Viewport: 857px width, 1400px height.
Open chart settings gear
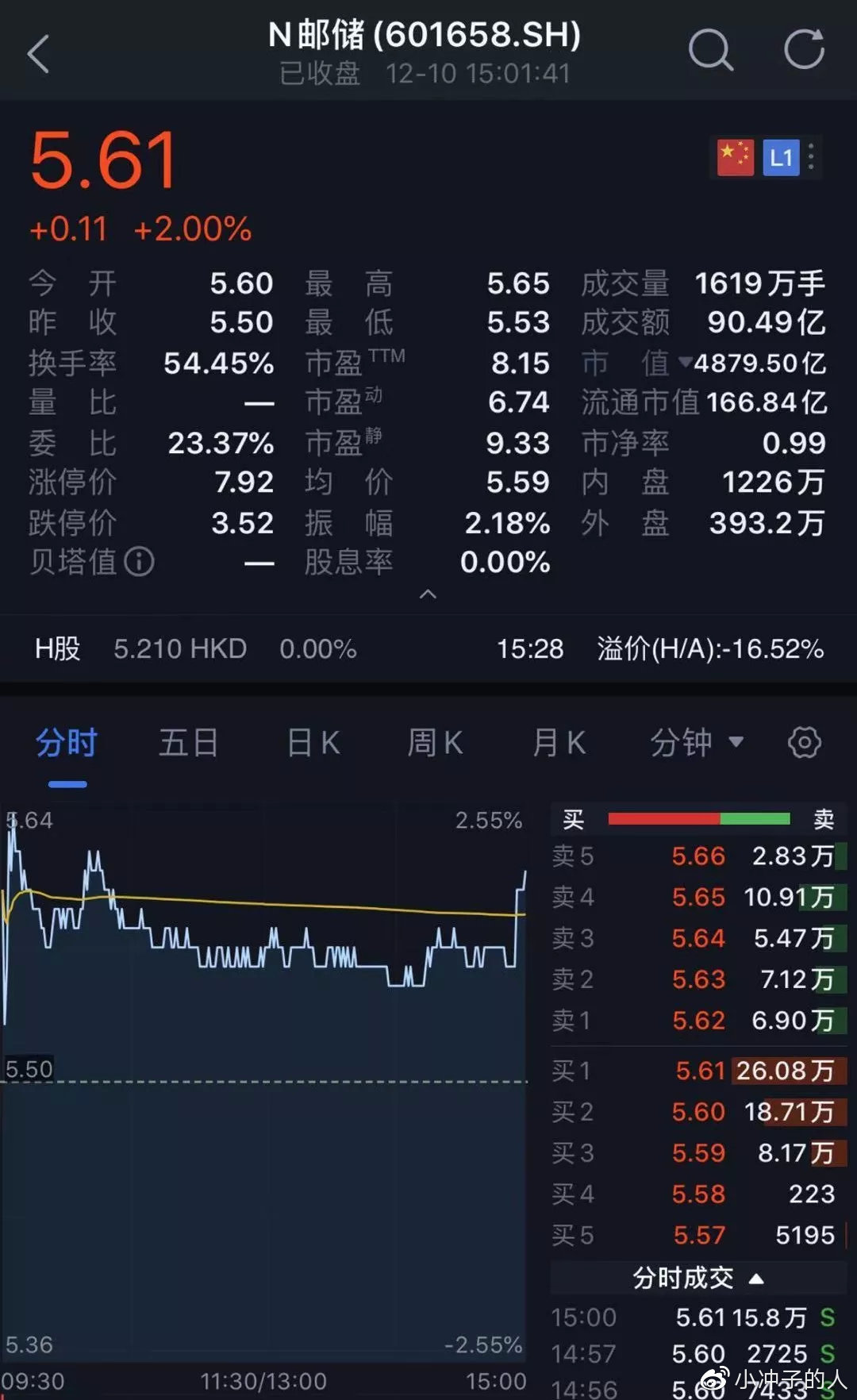pyautogui.click(x=804, y=743)
